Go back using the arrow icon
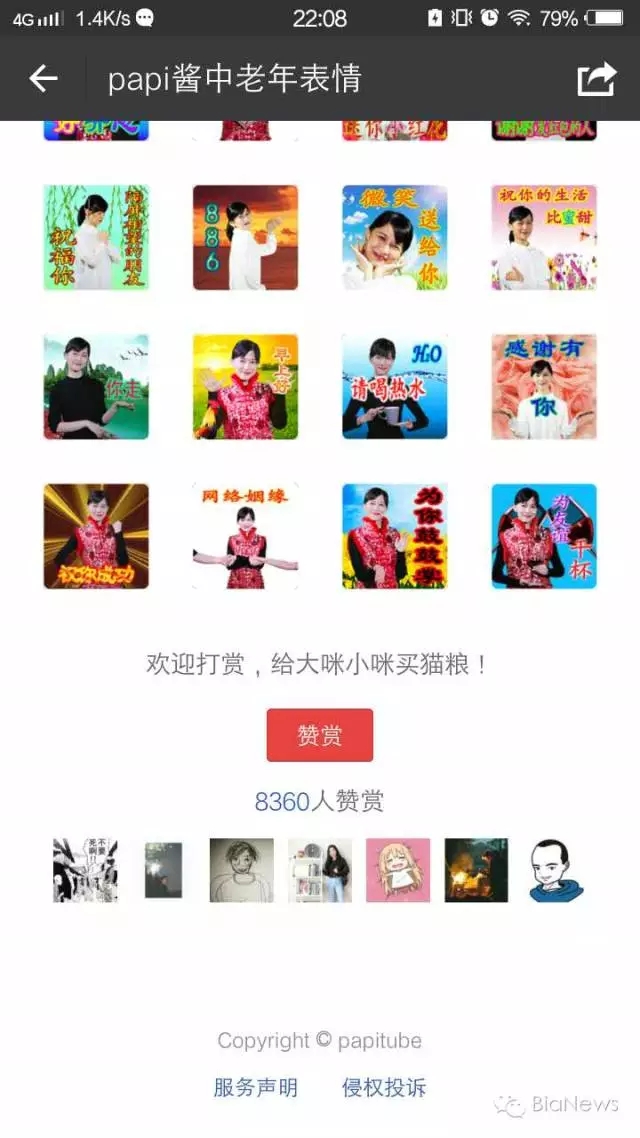 click(x=43, y=79)
